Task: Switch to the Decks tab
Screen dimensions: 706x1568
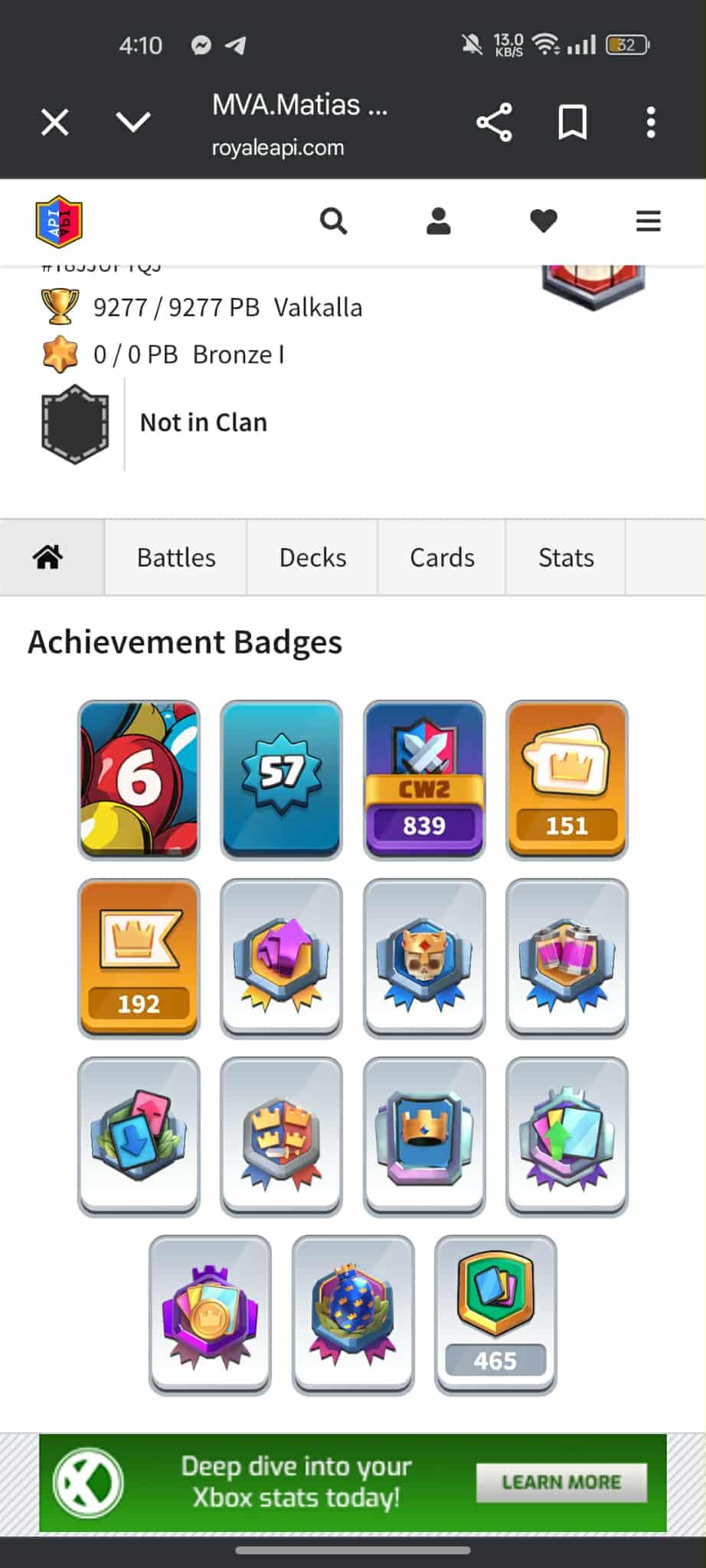Action: coord(312,557)
